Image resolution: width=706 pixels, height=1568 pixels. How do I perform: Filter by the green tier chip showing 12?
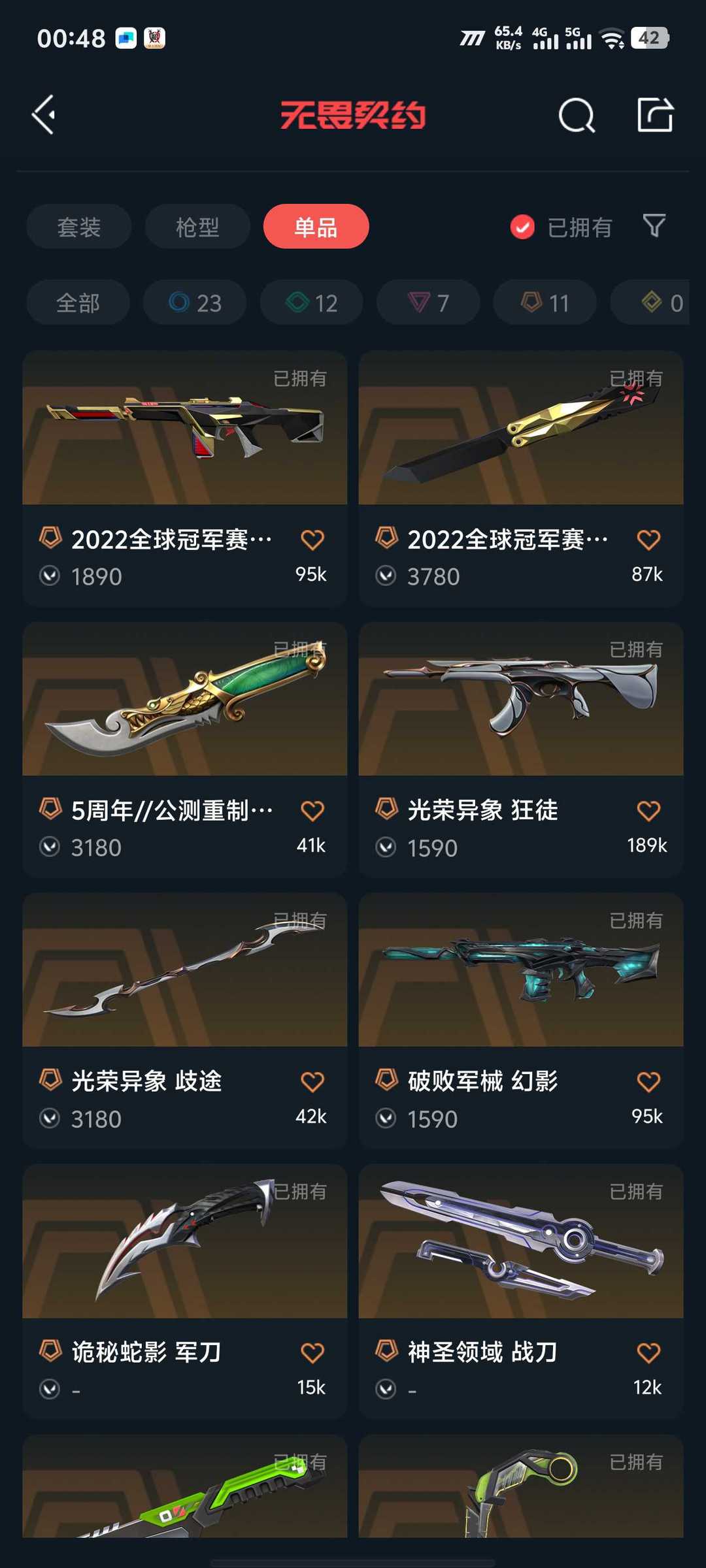click(x=312, y=302)
